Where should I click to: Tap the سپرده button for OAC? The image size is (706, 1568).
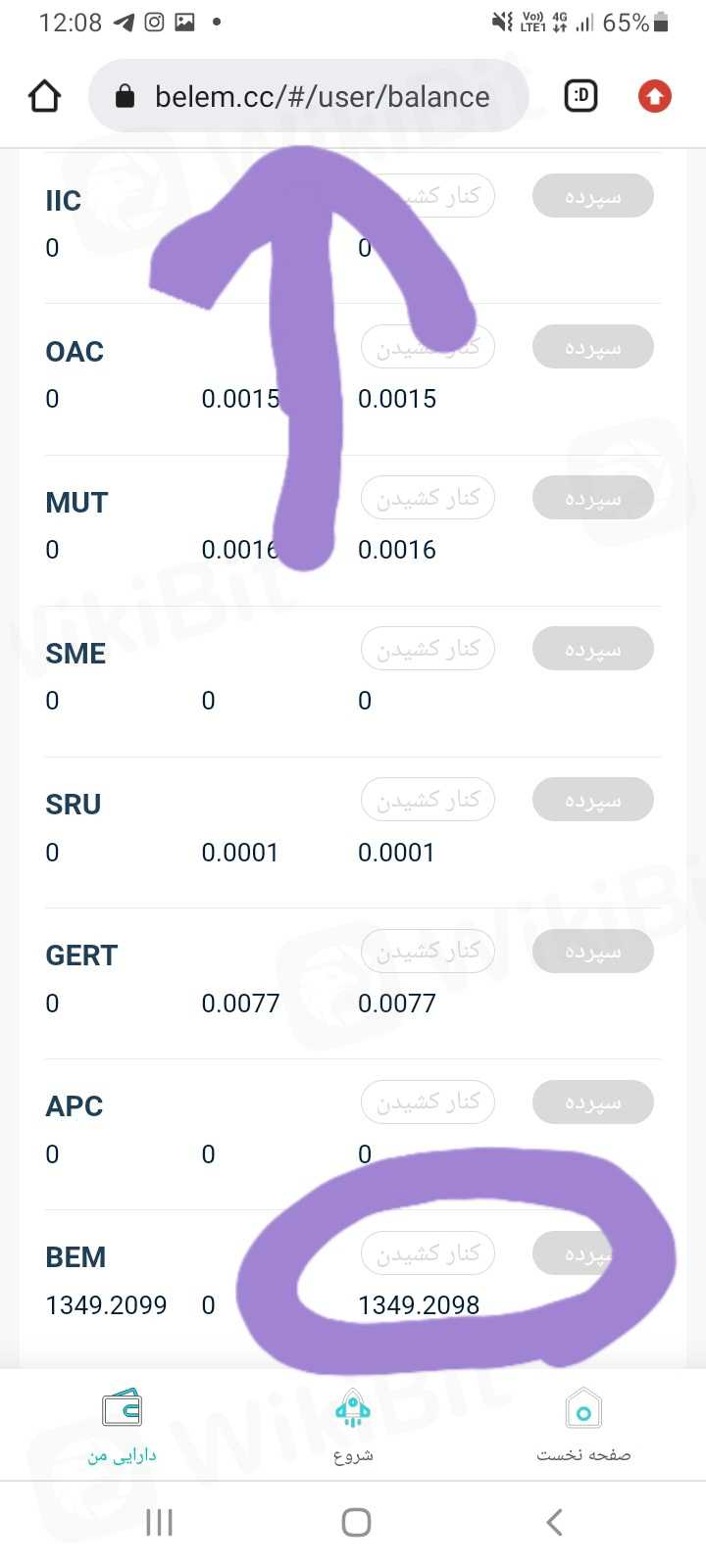click(593, 347)
